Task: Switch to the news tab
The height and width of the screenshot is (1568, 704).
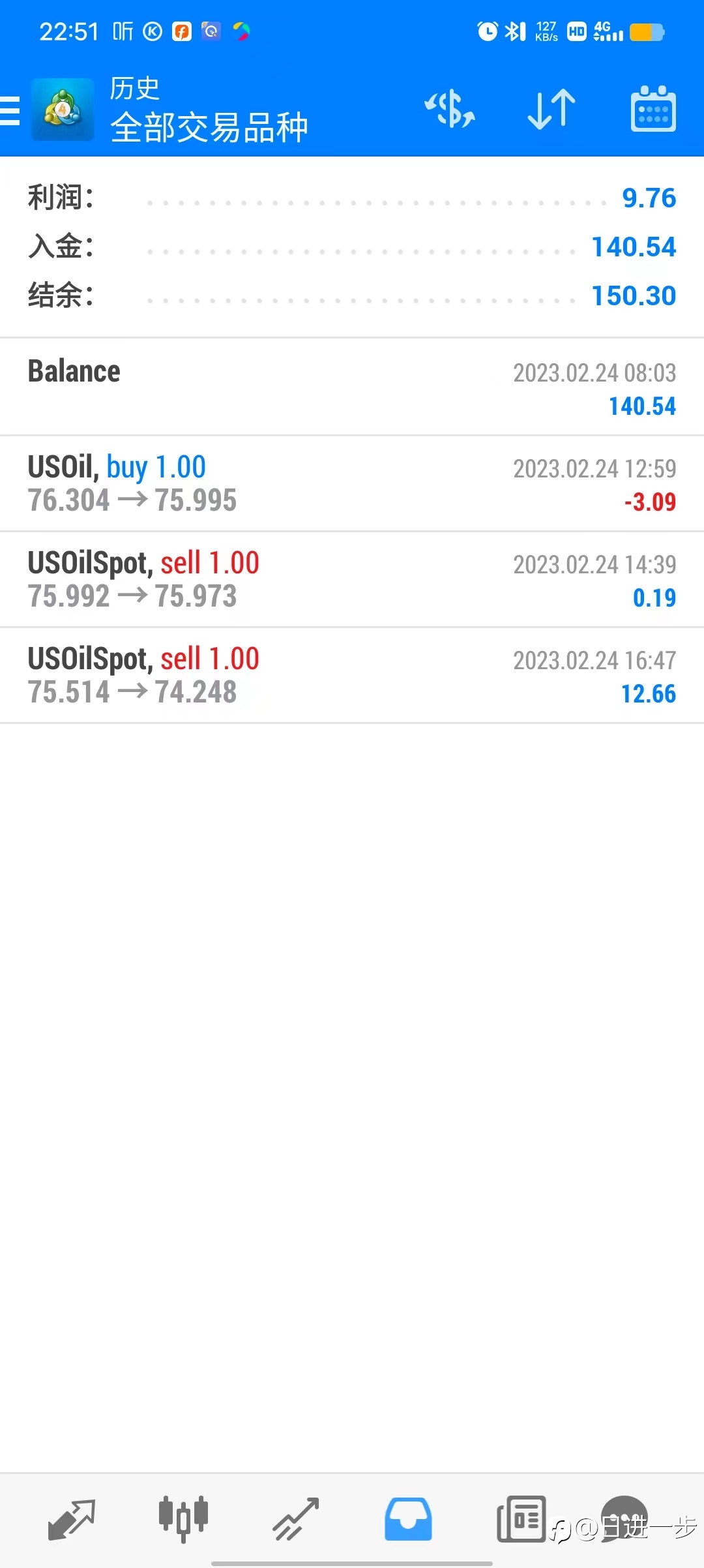Action: click(521, 1519)
